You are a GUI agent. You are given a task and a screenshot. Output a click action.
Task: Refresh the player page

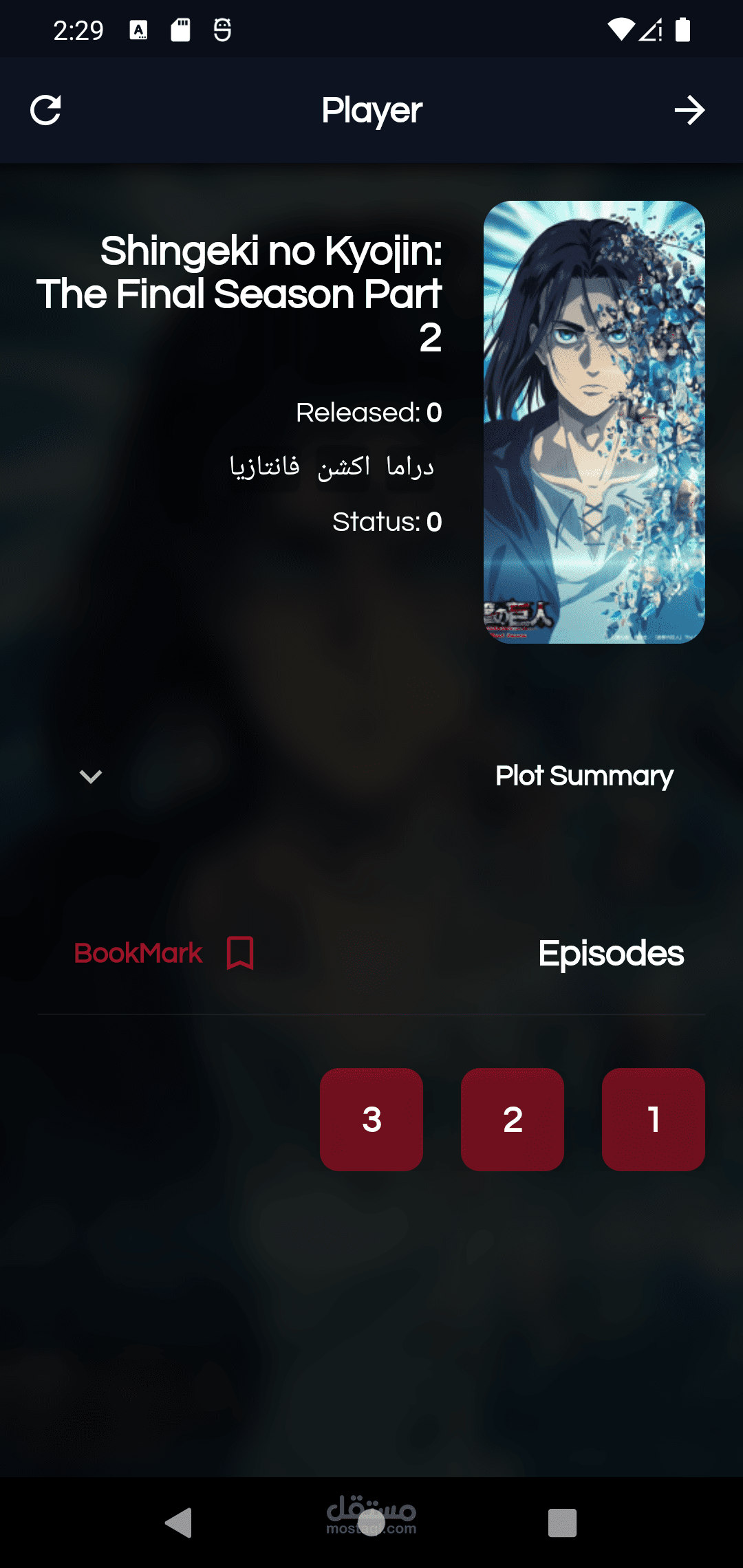45,110
